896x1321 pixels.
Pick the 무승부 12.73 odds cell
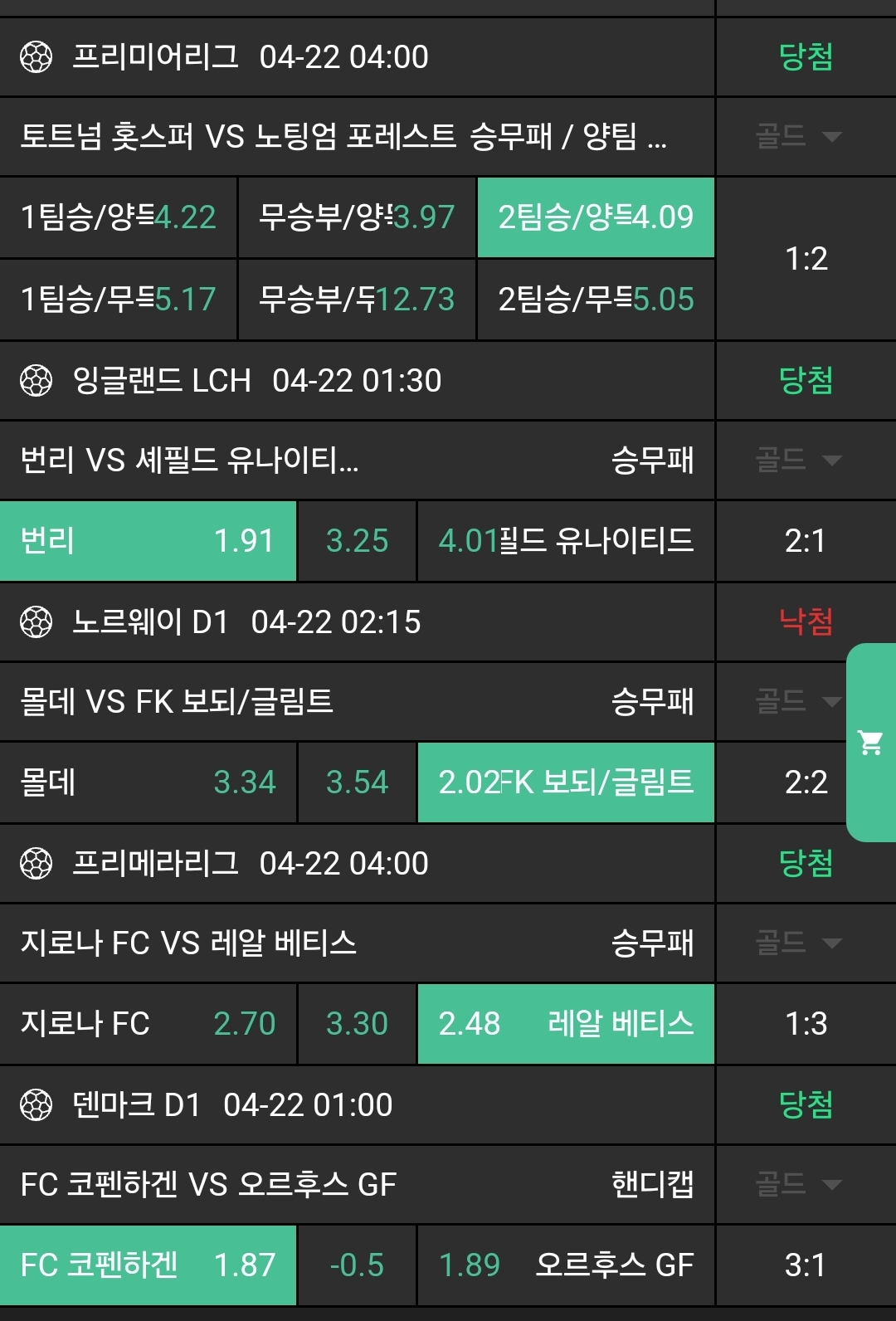tap(357, 299)
